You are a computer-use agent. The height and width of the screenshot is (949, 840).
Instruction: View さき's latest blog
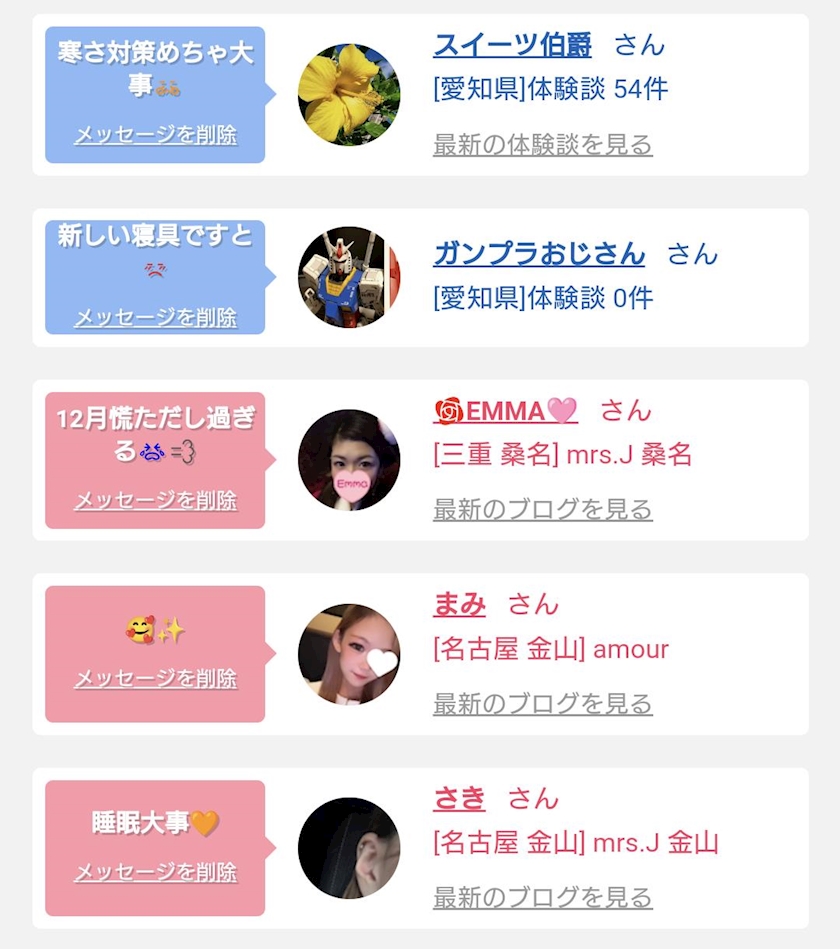(542, 897)
